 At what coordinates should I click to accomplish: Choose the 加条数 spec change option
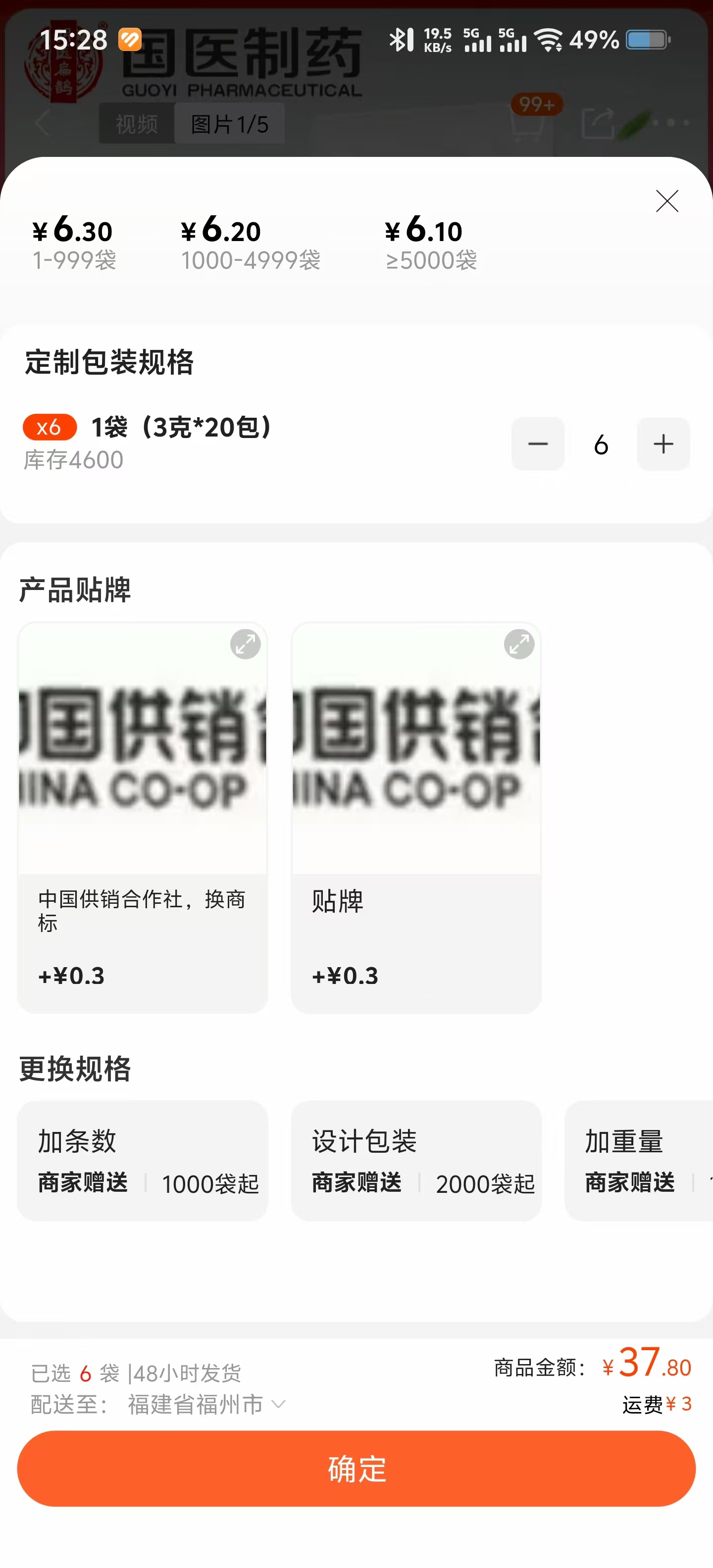click(143, 1160)
